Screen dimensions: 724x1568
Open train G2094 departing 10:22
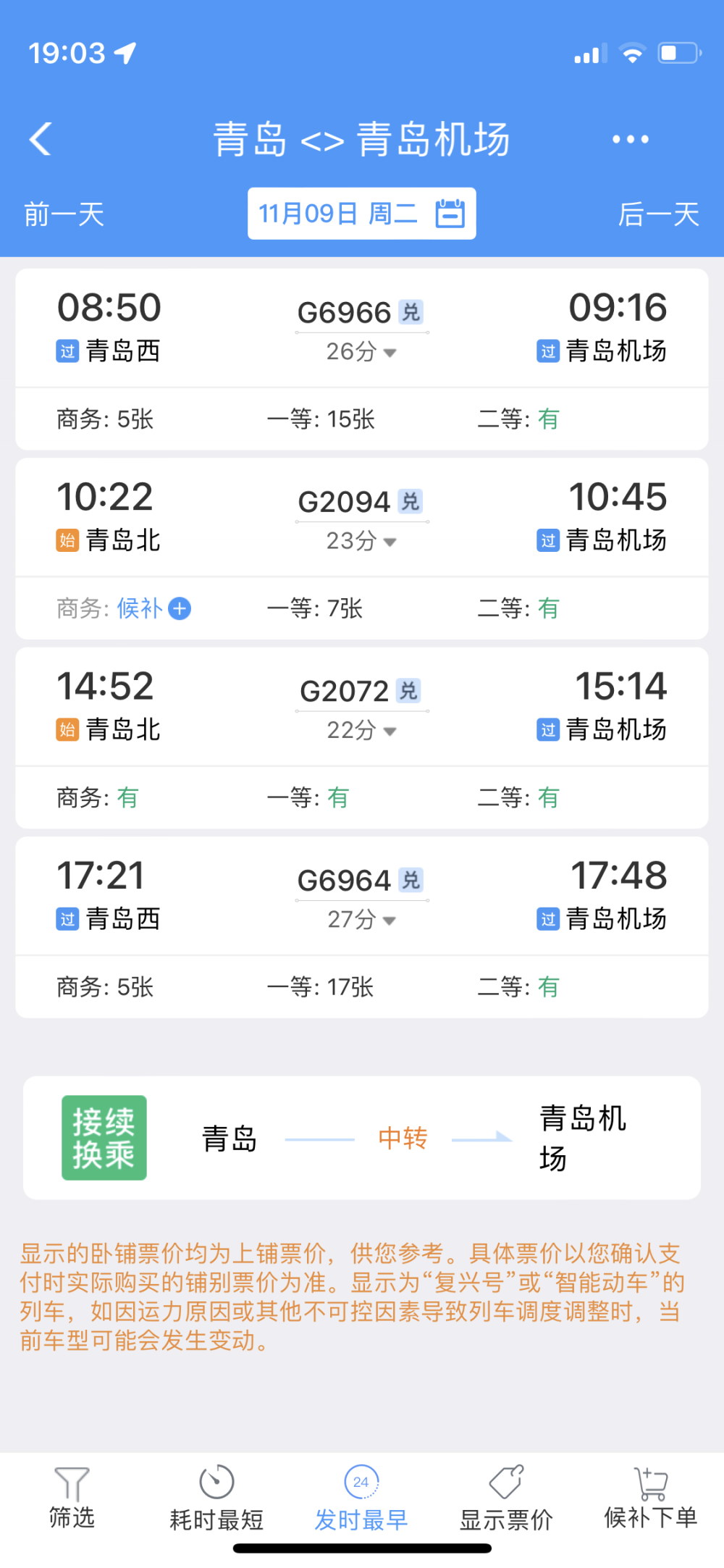point(362,548)
